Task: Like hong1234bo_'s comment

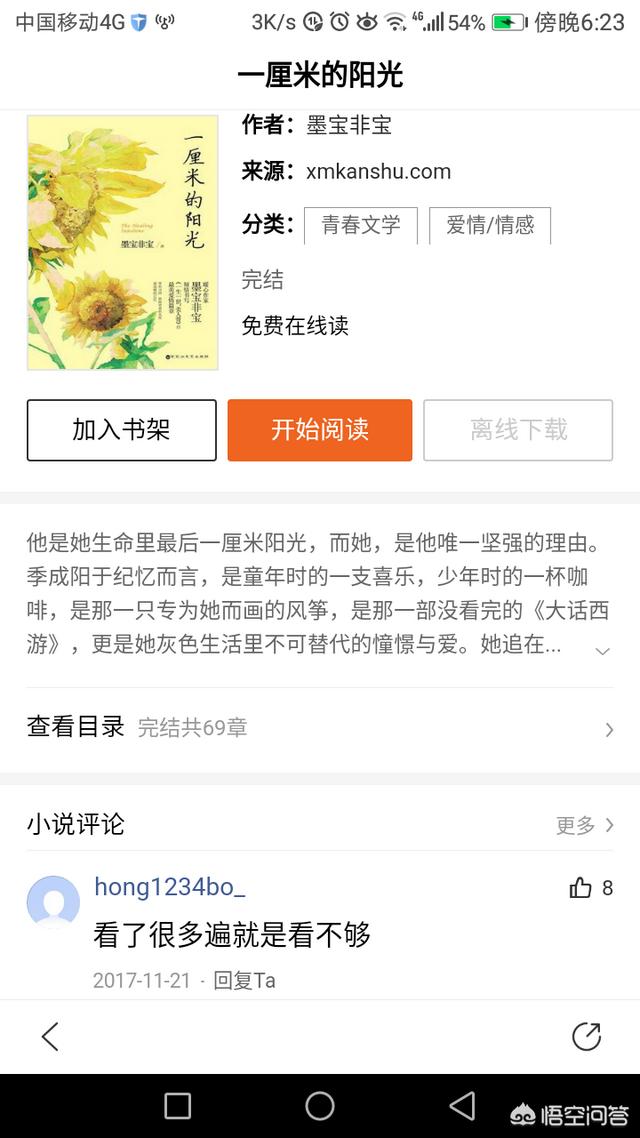Action: [591, 887]
